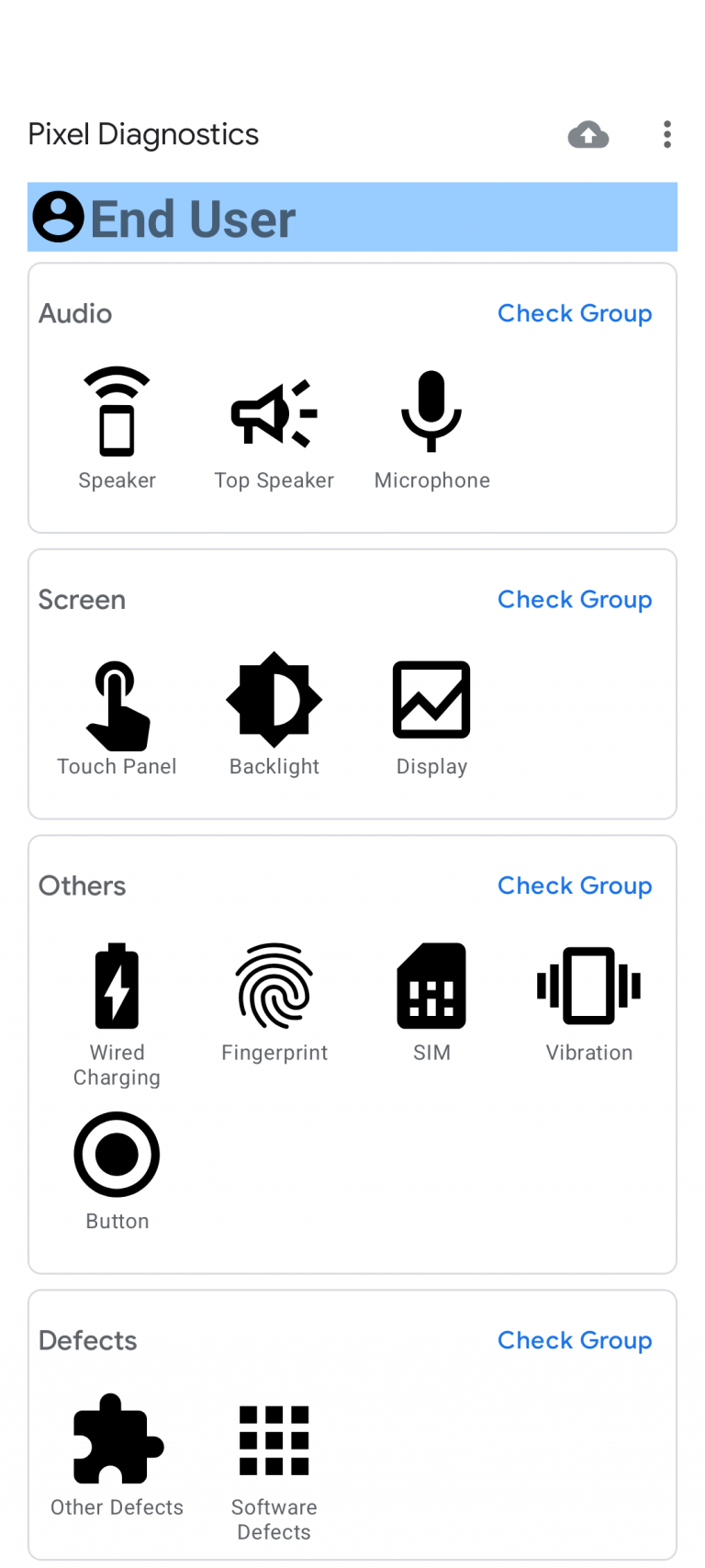The image size is (705, 1568).
Task: Run the Fingerprint sensor test
Action: coord(274,995)
